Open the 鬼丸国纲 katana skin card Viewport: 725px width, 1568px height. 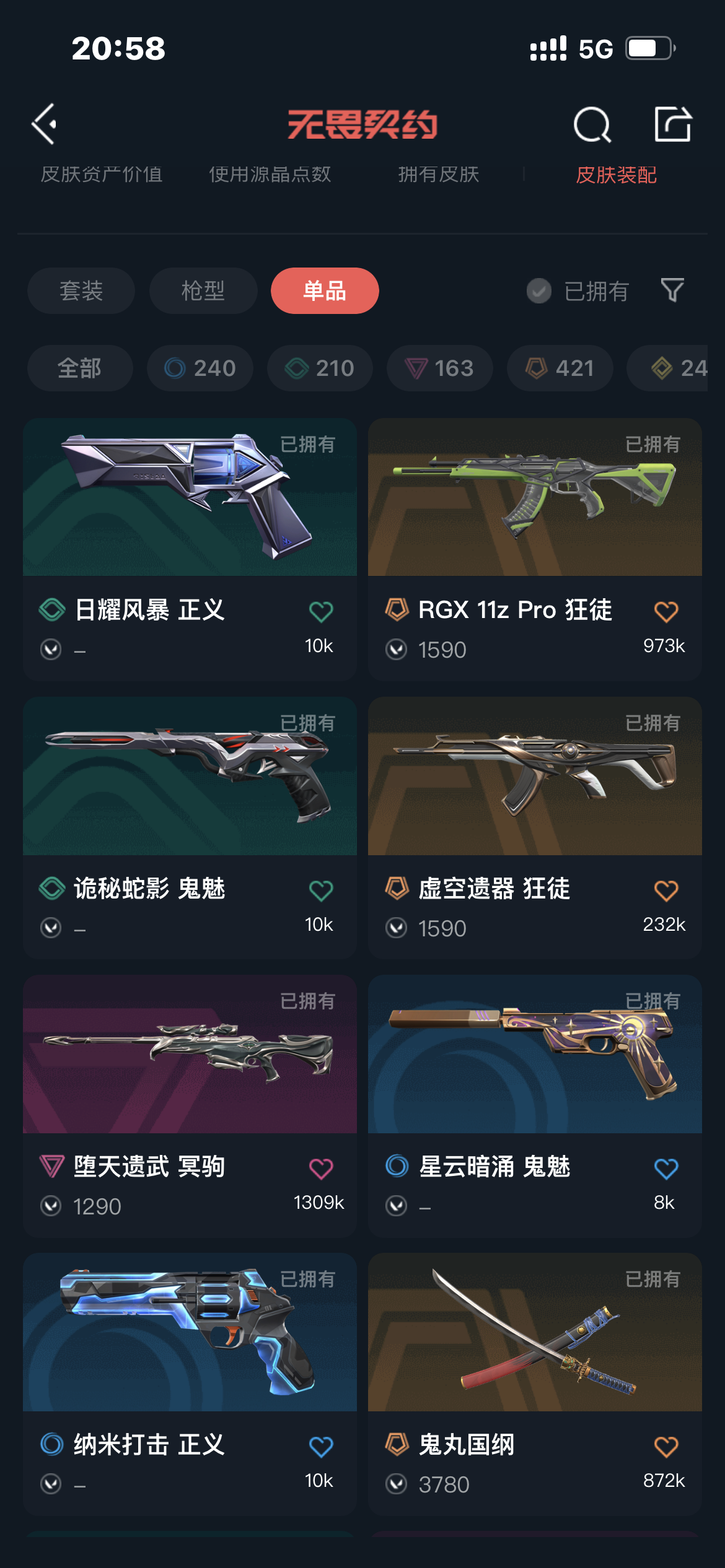coord(535,1384)
